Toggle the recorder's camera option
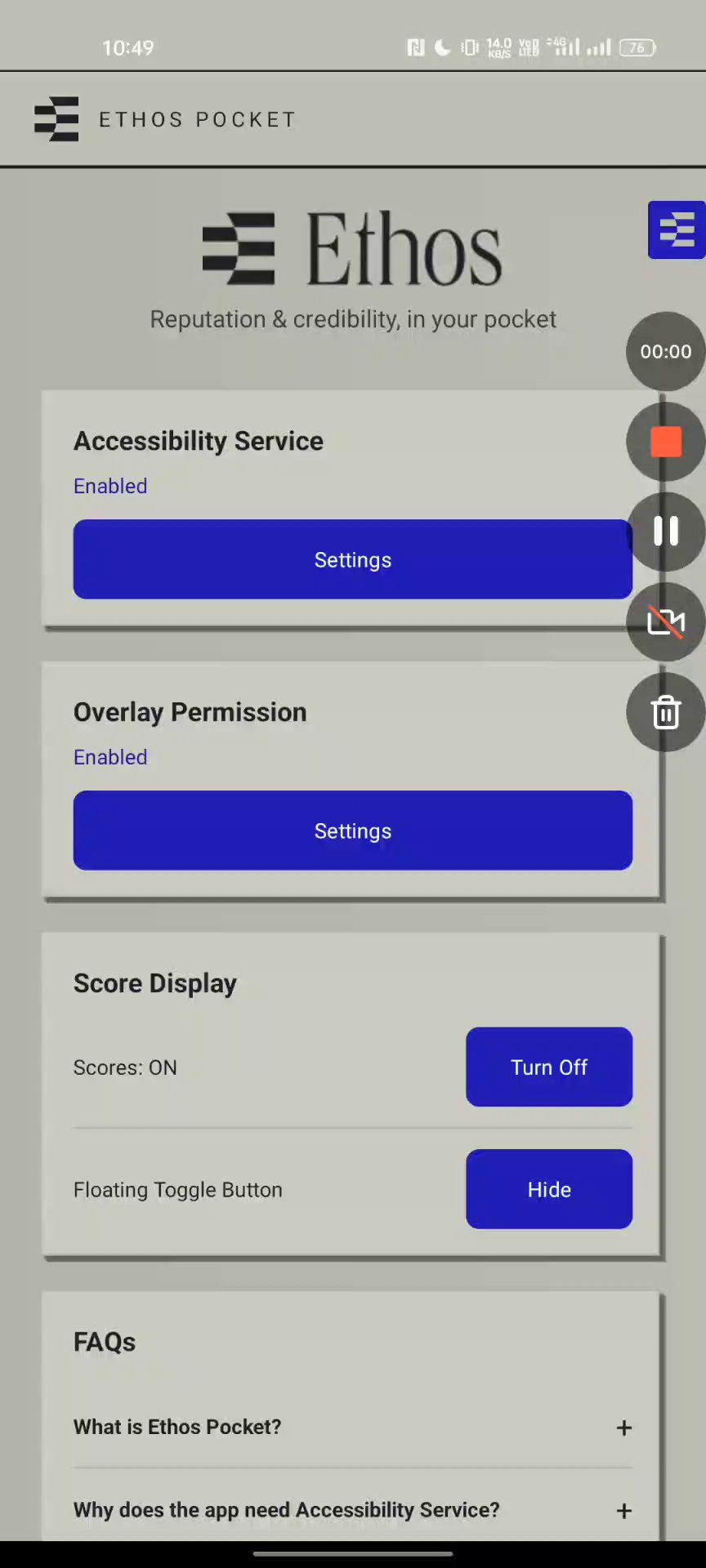 665,622
